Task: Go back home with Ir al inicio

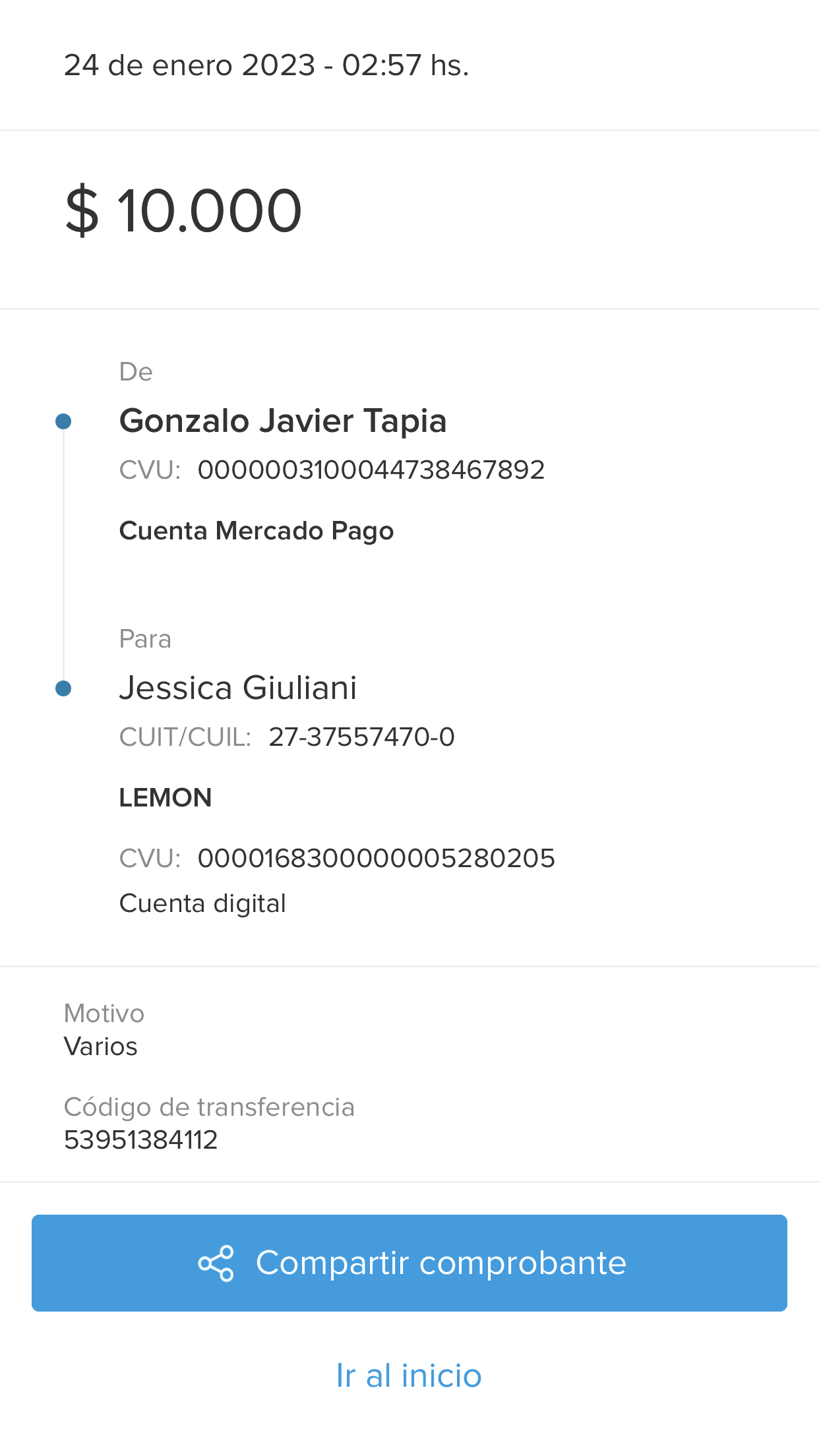Action: pyautogui.click(x=409, y=1376)
